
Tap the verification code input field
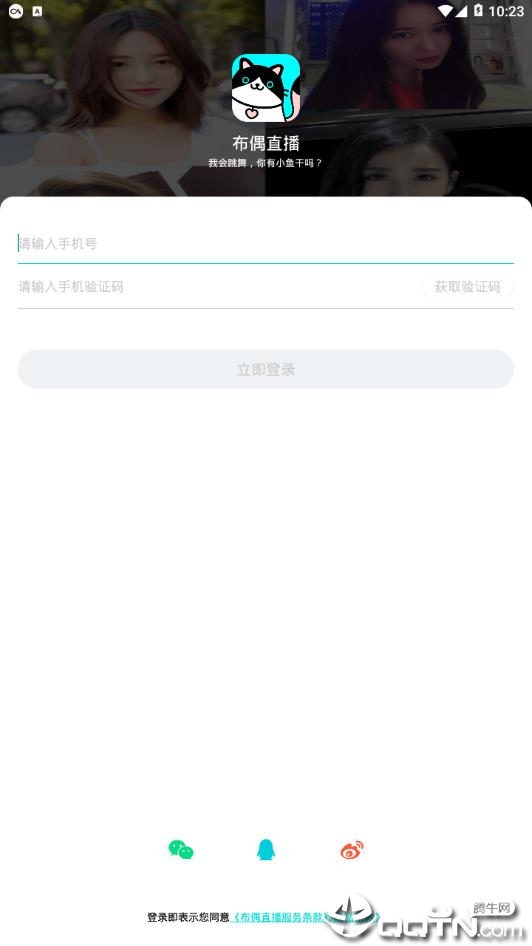[x=217, y=287]
